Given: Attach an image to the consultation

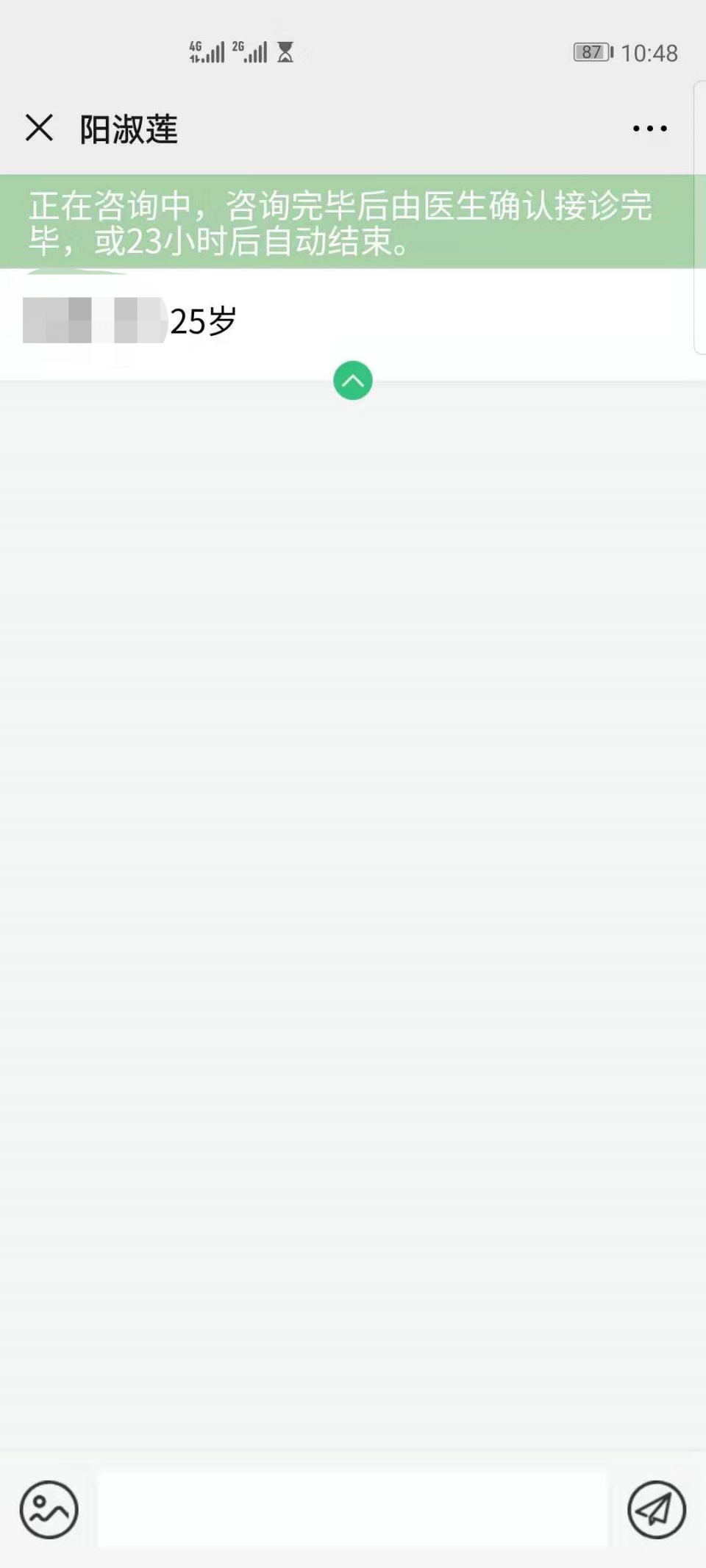Looking at the screenshot, I should [49, 1510].
